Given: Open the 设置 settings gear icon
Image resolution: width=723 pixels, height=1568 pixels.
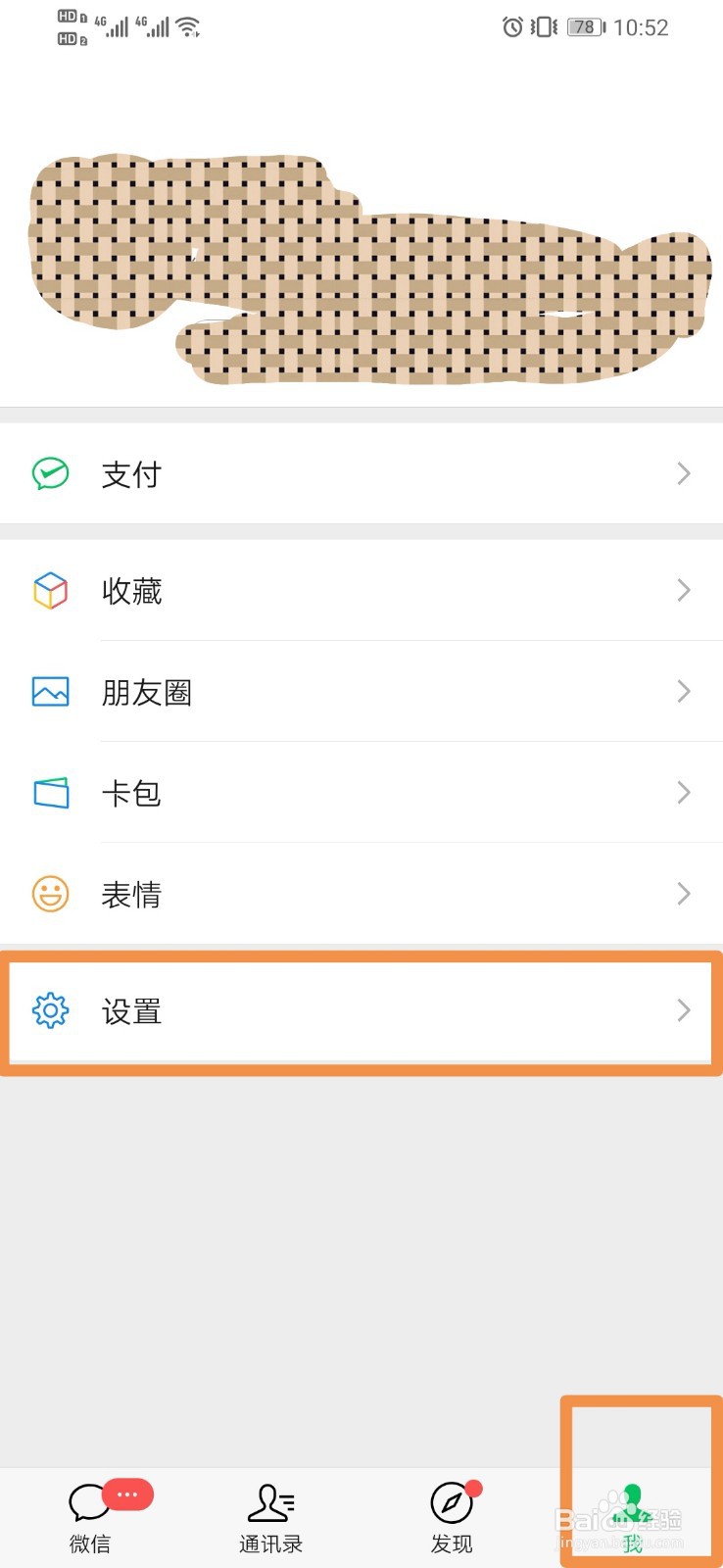Looking at the screenshot, I should pos(50,1011).
